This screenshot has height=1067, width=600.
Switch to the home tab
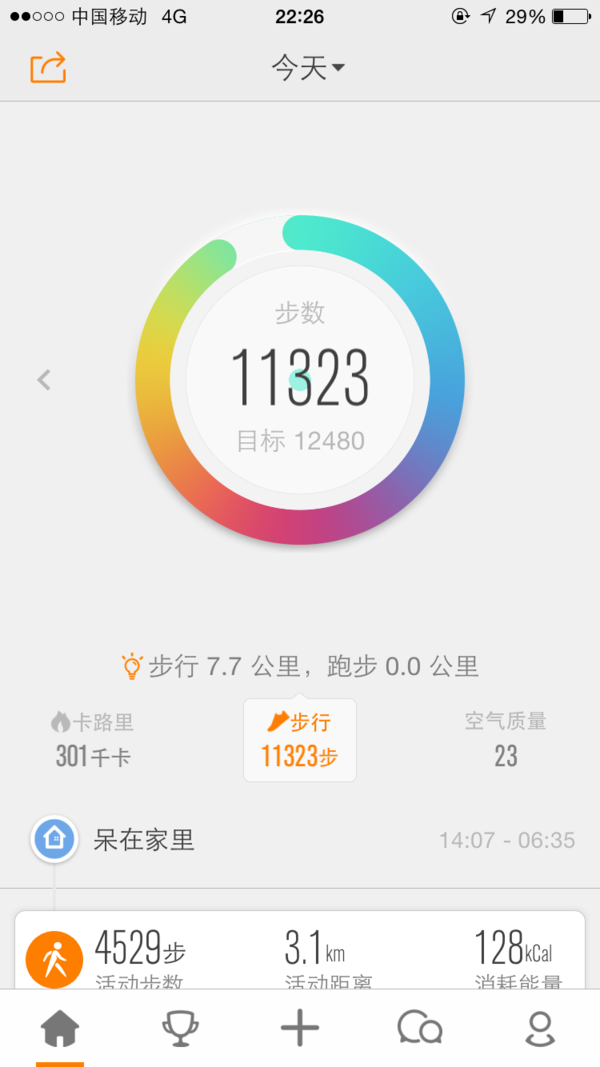click(x=61, y=1028)
